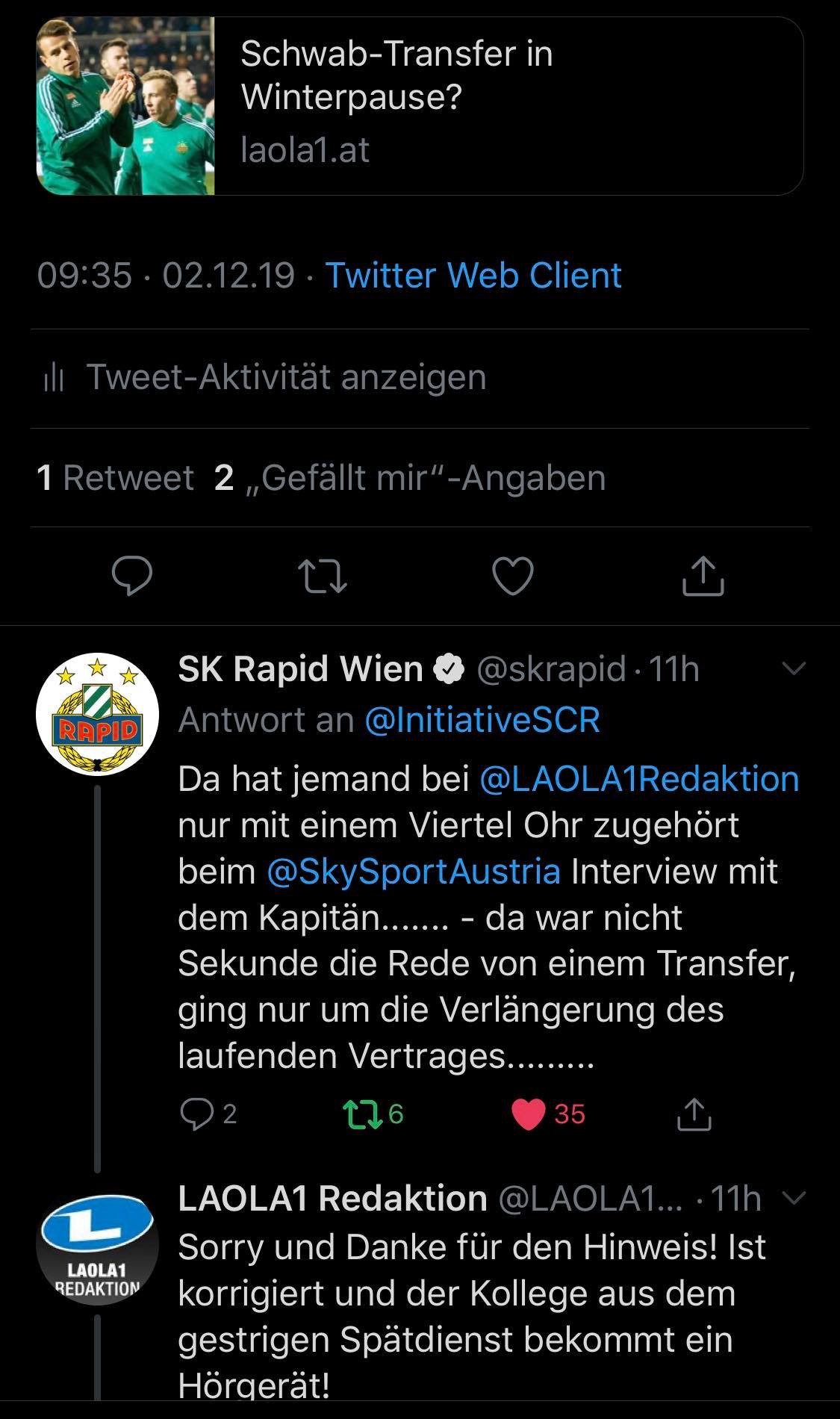Reply to the main tweet
840x1419 pixels.
[x=132, y=576]
